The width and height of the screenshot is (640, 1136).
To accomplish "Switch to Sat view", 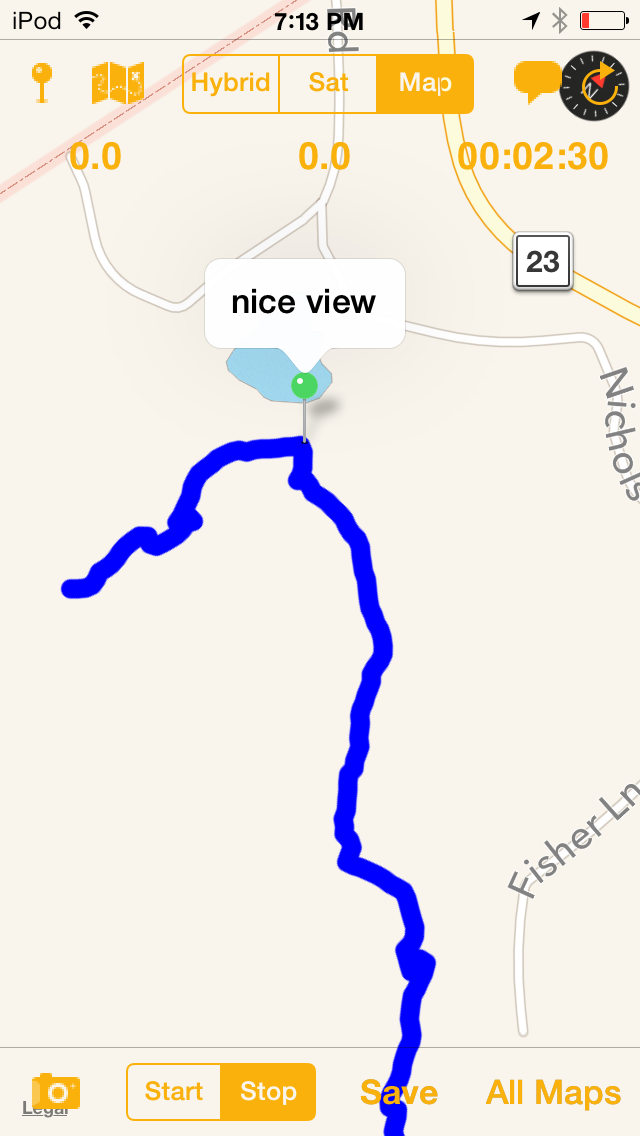I will click(x=328, y=83).
